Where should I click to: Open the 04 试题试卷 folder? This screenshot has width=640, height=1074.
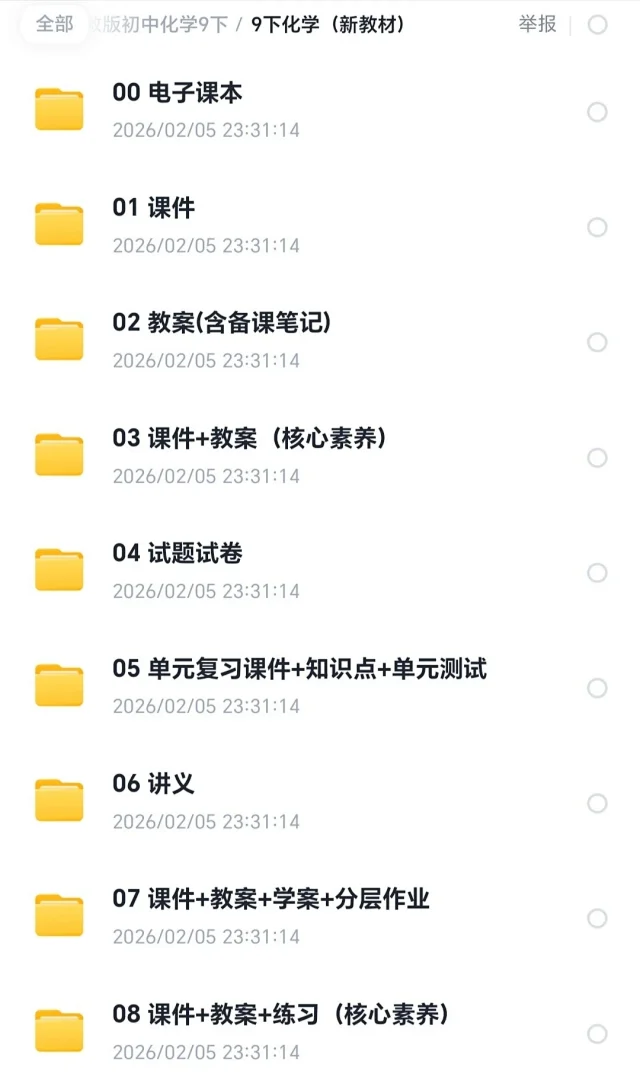[x=177, y=554]
